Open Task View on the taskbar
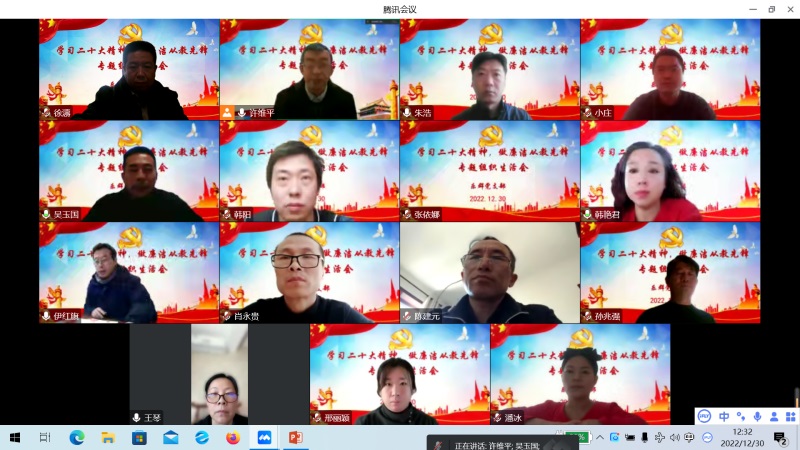 [x=45, y=438]
